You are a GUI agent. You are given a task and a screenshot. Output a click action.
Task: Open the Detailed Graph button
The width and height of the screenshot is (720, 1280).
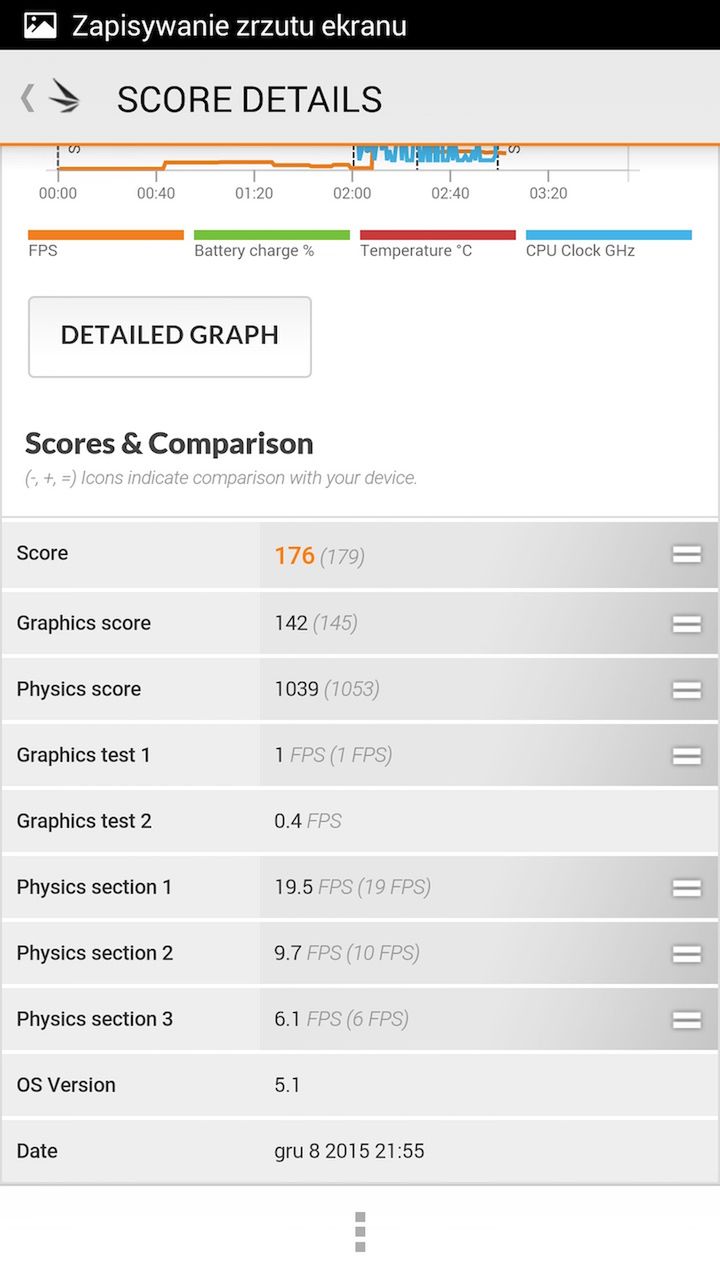coord(170,336)
